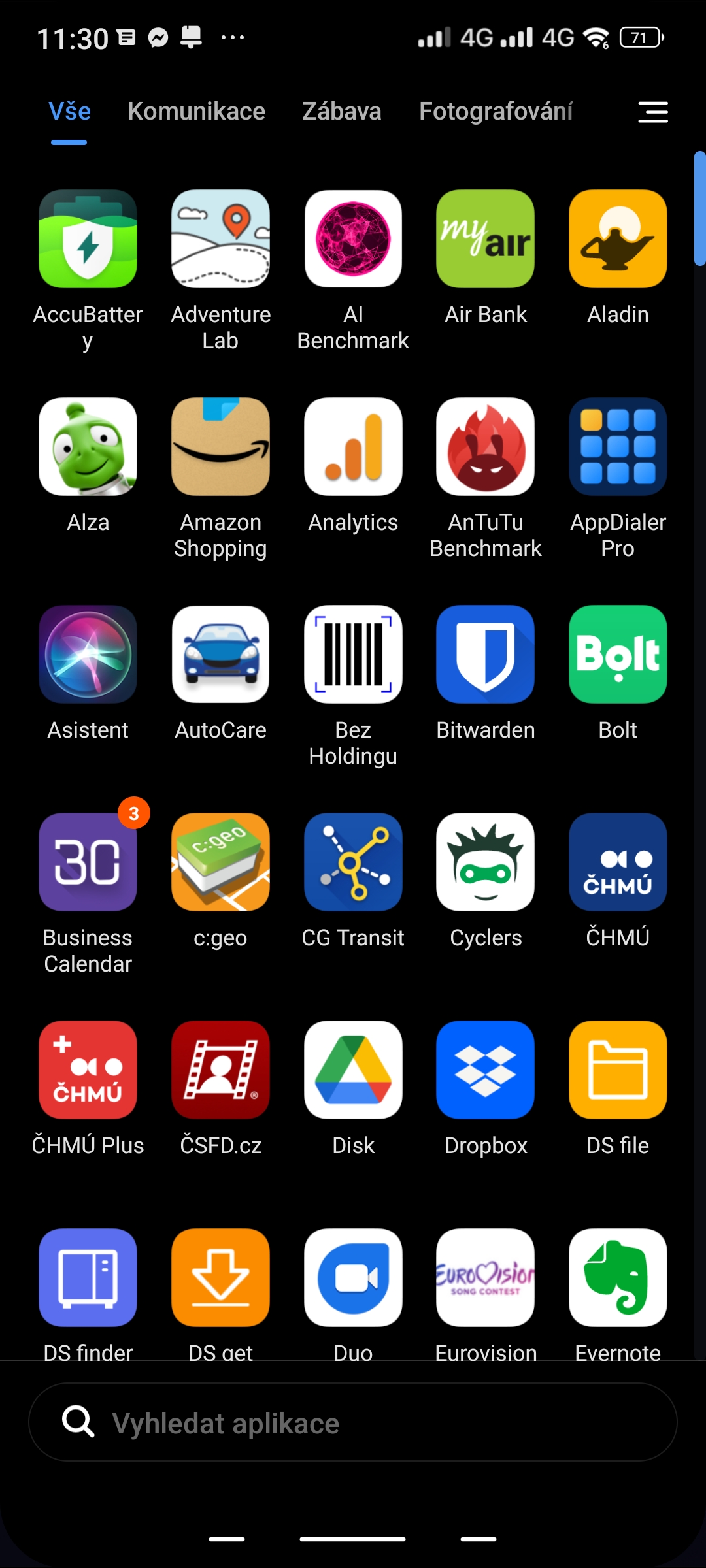Launch the c:geo app
The image size is (706, 1568).
[x=220, y=862]
